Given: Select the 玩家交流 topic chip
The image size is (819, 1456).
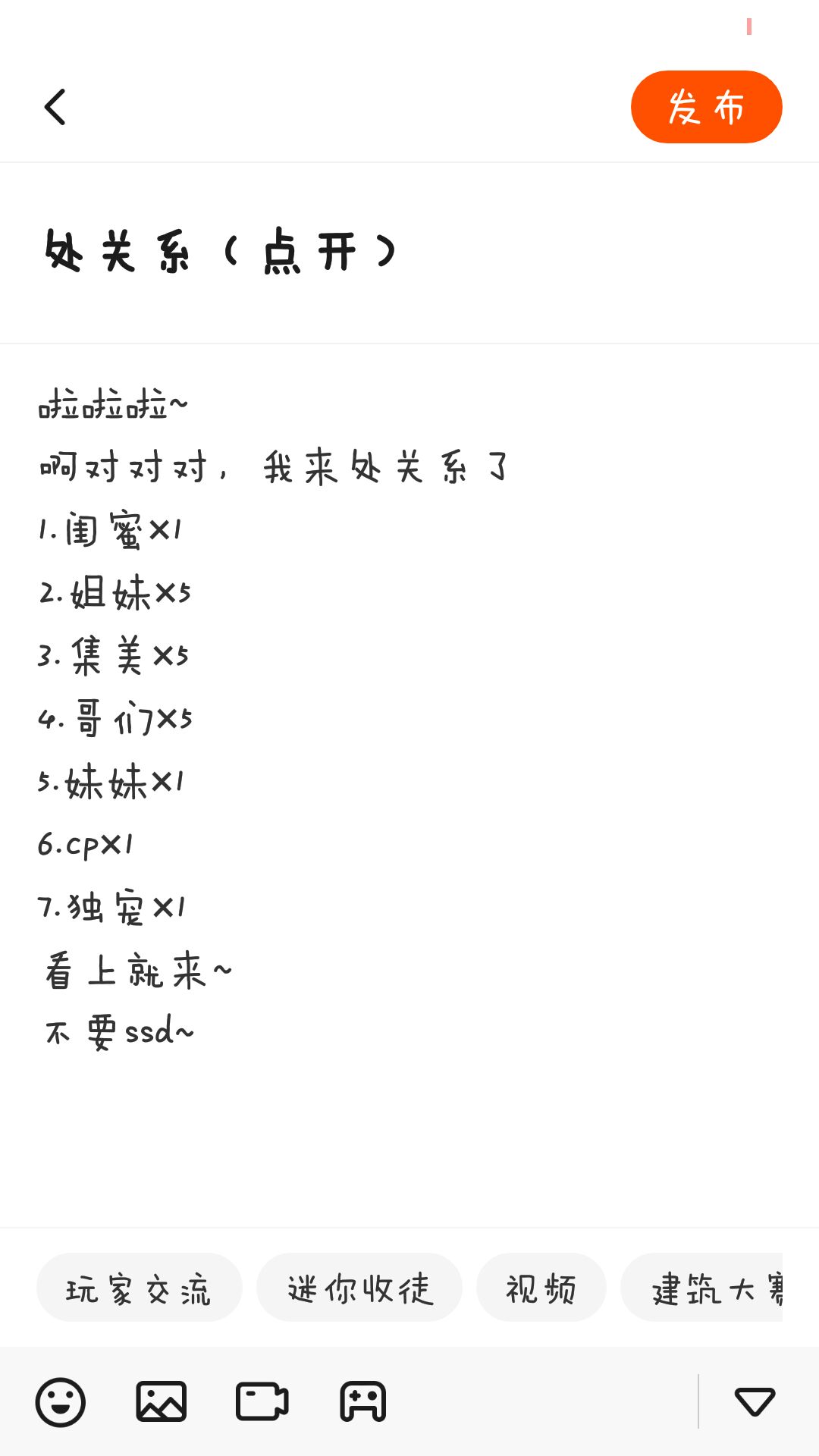Looking at the screenshot, I should [139, 1288].
